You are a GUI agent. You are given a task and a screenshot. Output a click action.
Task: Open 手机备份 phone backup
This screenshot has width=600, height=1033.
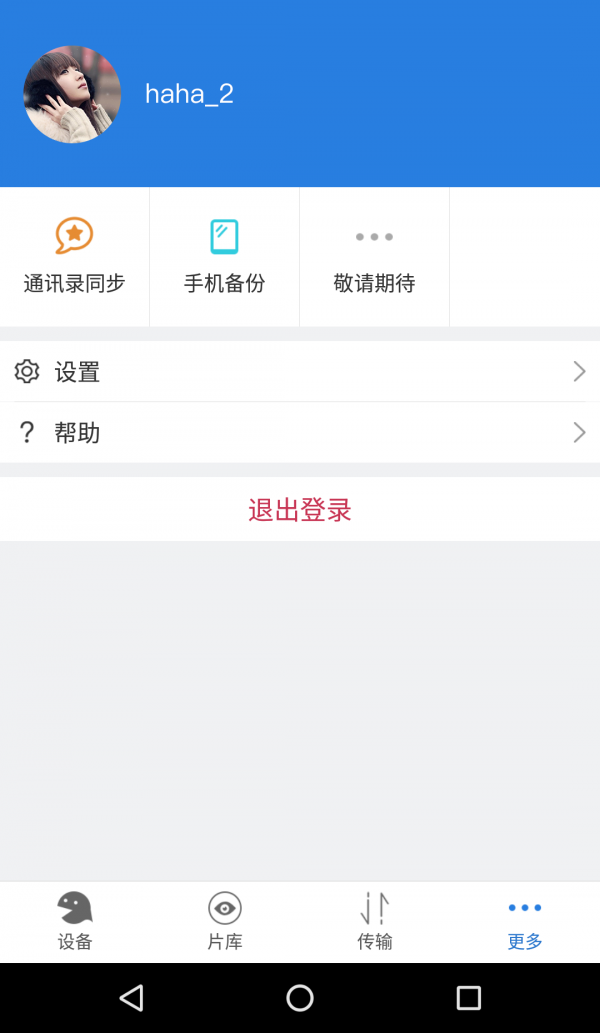click(224, 257)
